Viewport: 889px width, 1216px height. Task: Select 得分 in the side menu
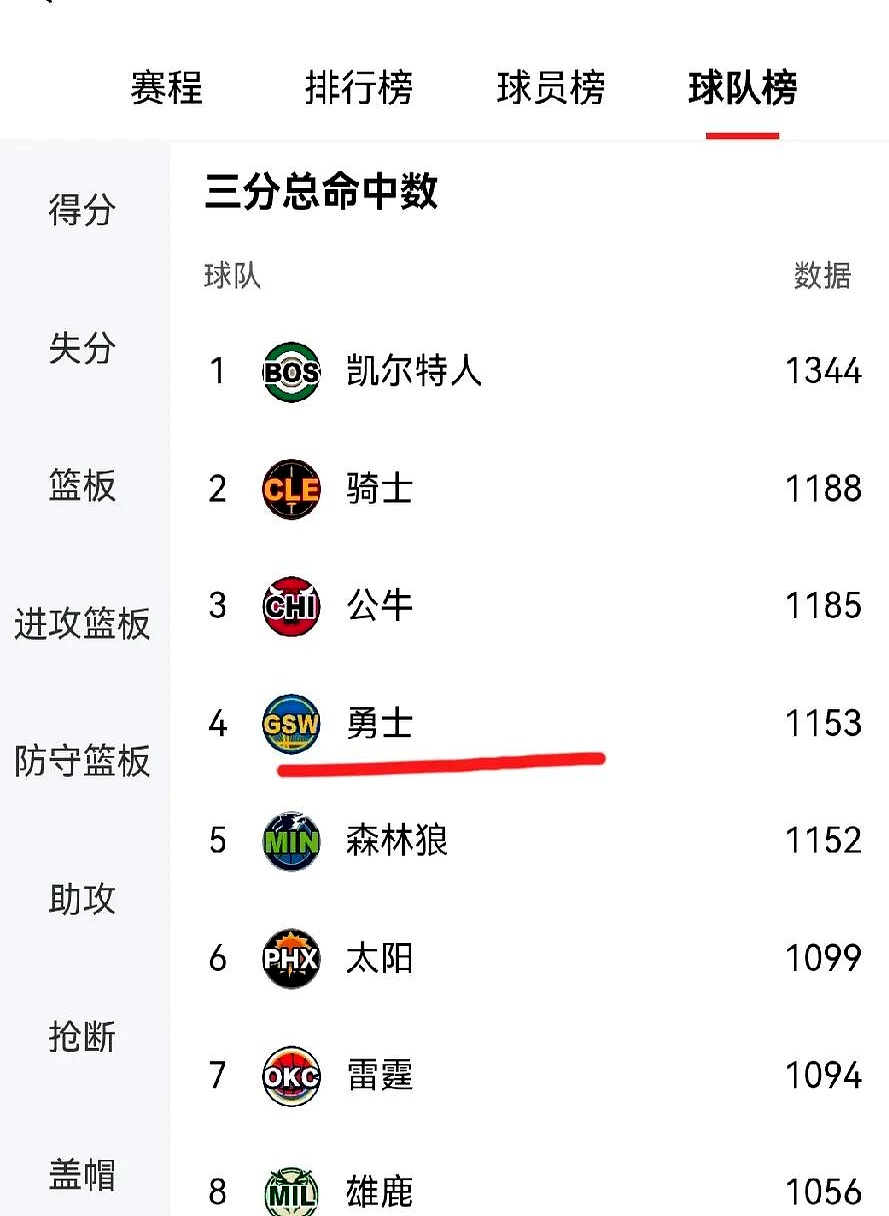tap(82, 210)
